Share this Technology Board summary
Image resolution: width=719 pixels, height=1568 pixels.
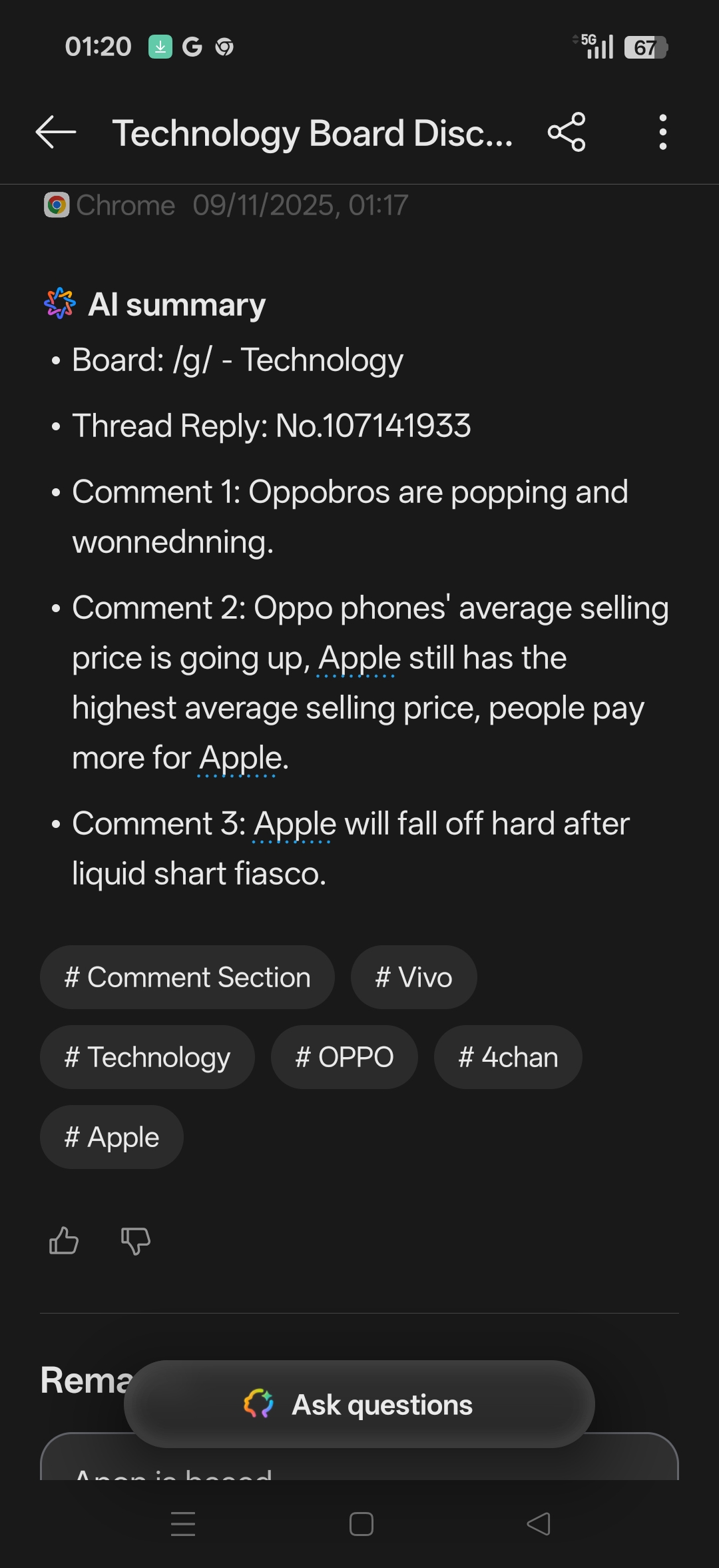coord(567,132)
